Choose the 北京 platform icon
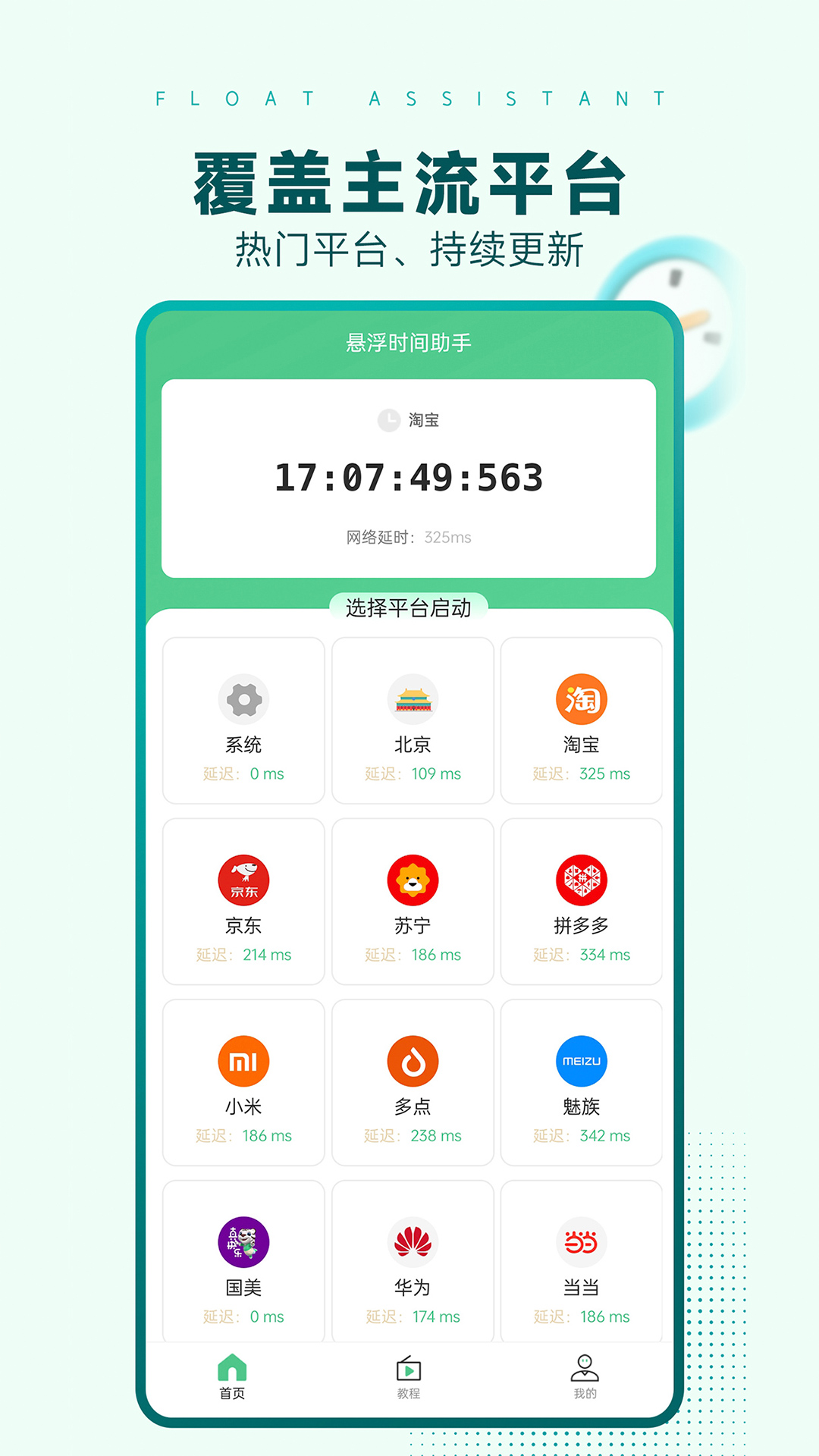The image size is (819, 1456). pyautogui.click(x=412, y=700)
